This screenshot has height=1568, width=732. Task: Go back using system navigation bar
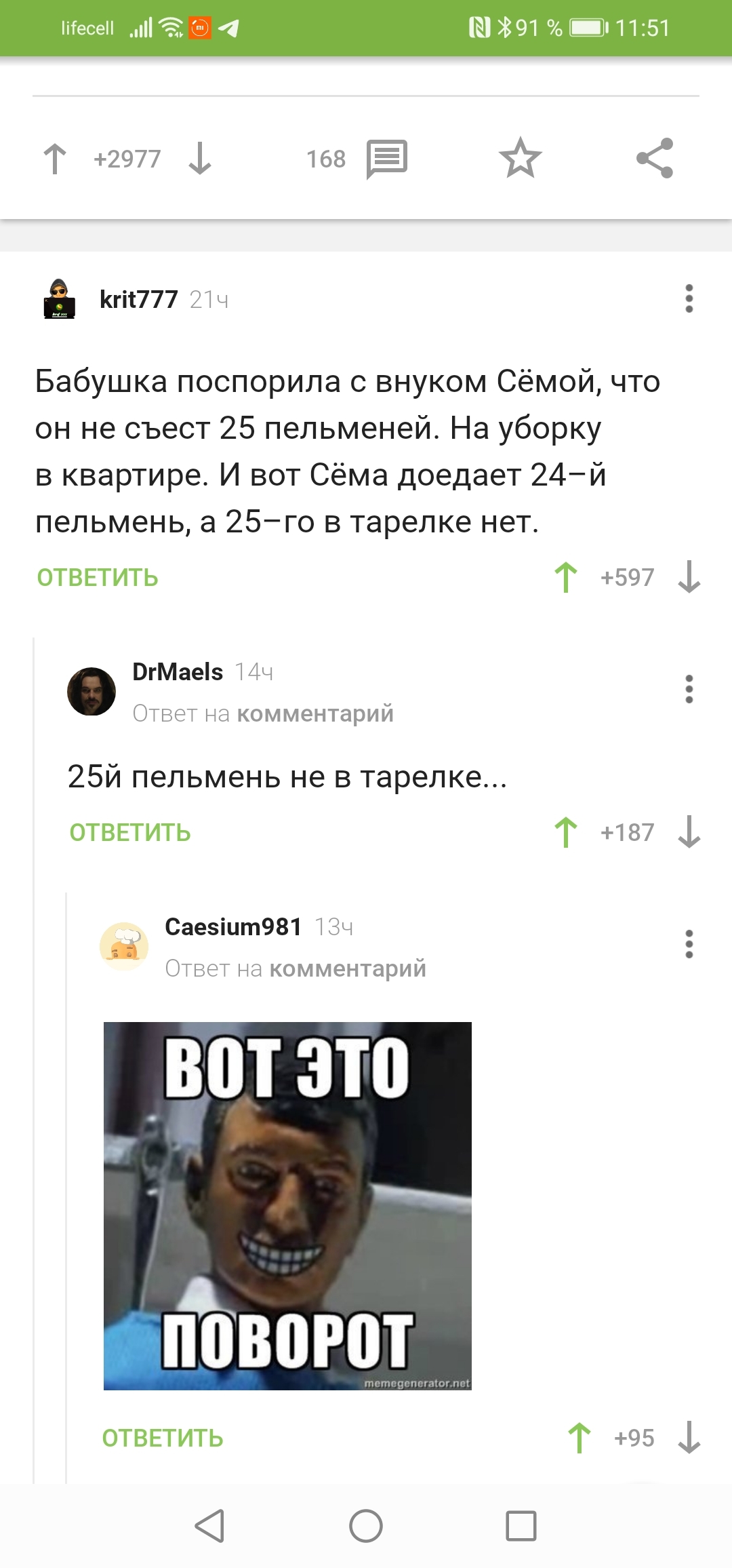pos(209,1526)
